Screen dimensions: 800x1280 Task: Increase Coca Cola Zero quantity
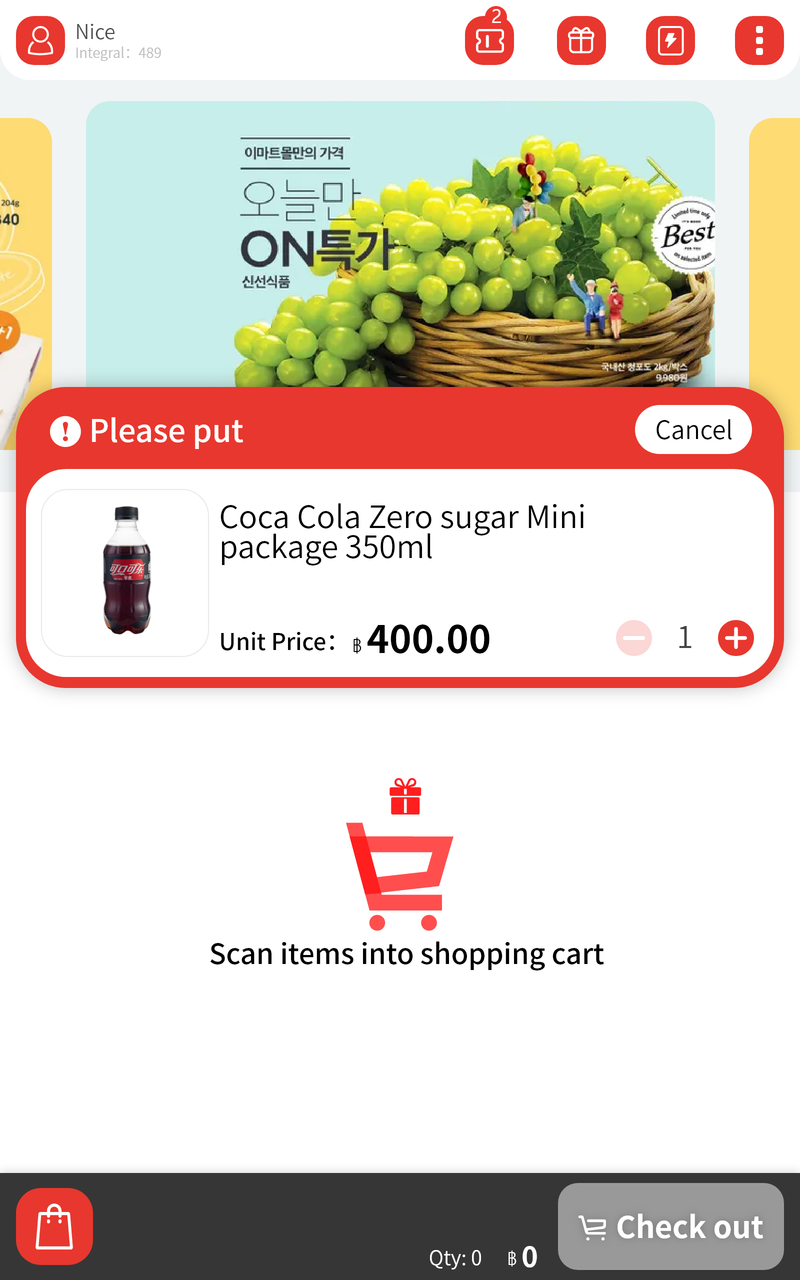pos(736,638)
